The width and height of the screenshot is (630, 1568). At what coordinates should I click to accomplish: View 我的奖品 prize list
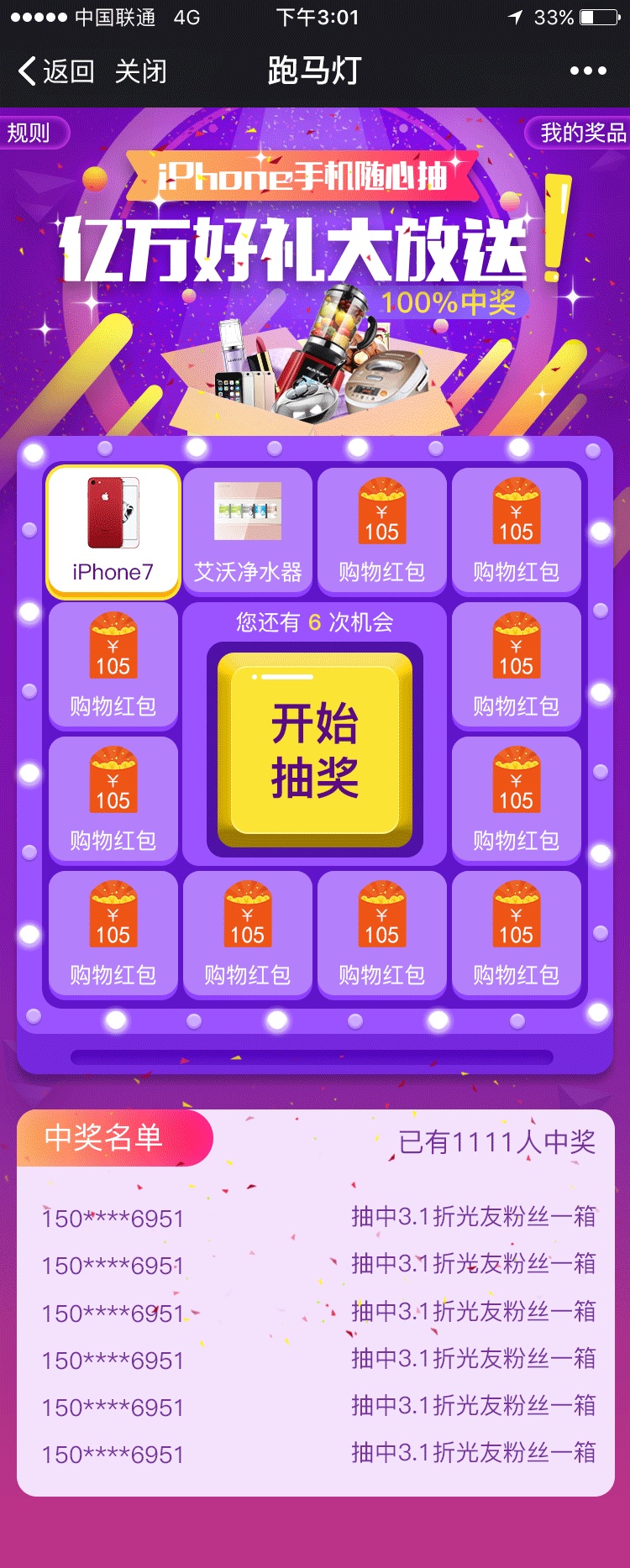click(x=581, y=133)
